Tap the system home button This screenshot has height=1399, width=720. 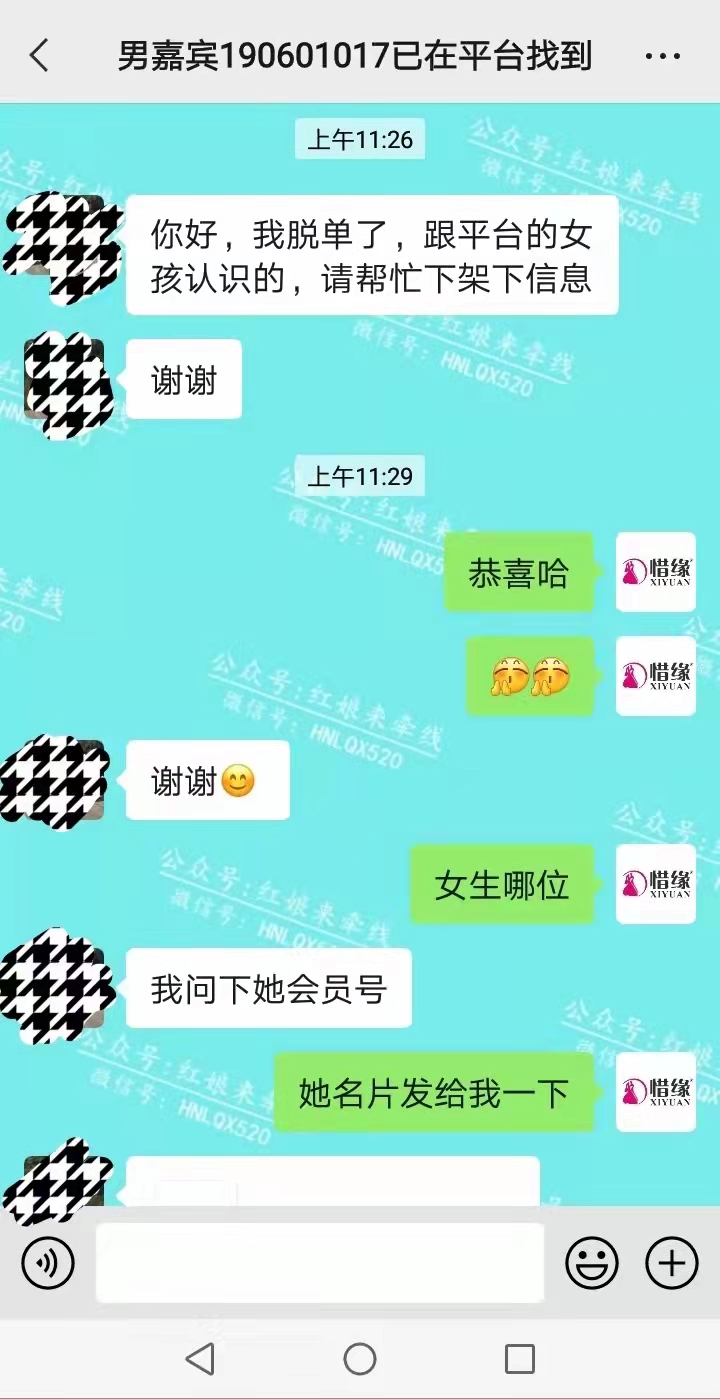(360, 1359)
